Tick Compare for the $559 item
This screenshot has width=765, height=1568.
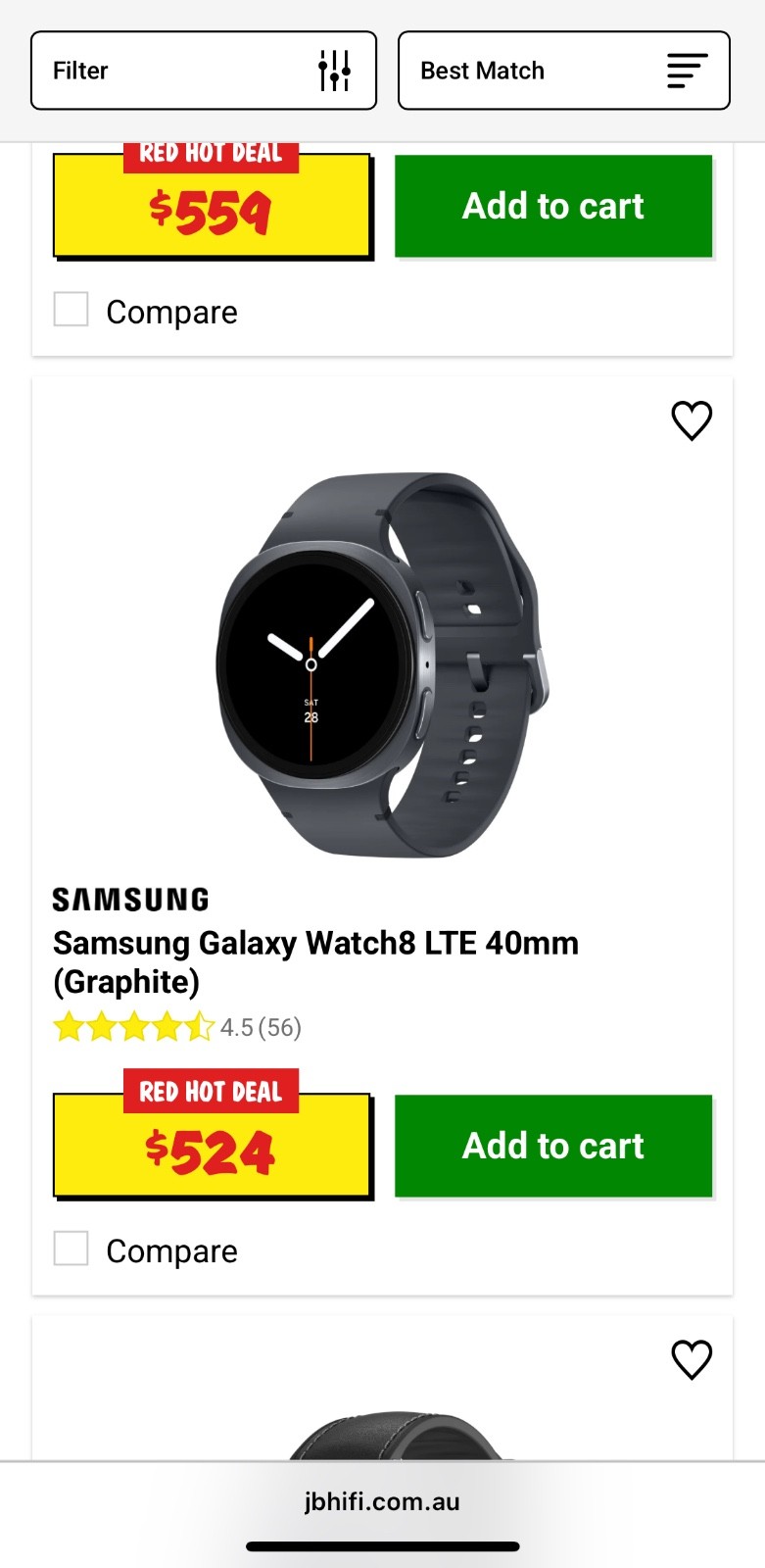click(x=72, y=310)
